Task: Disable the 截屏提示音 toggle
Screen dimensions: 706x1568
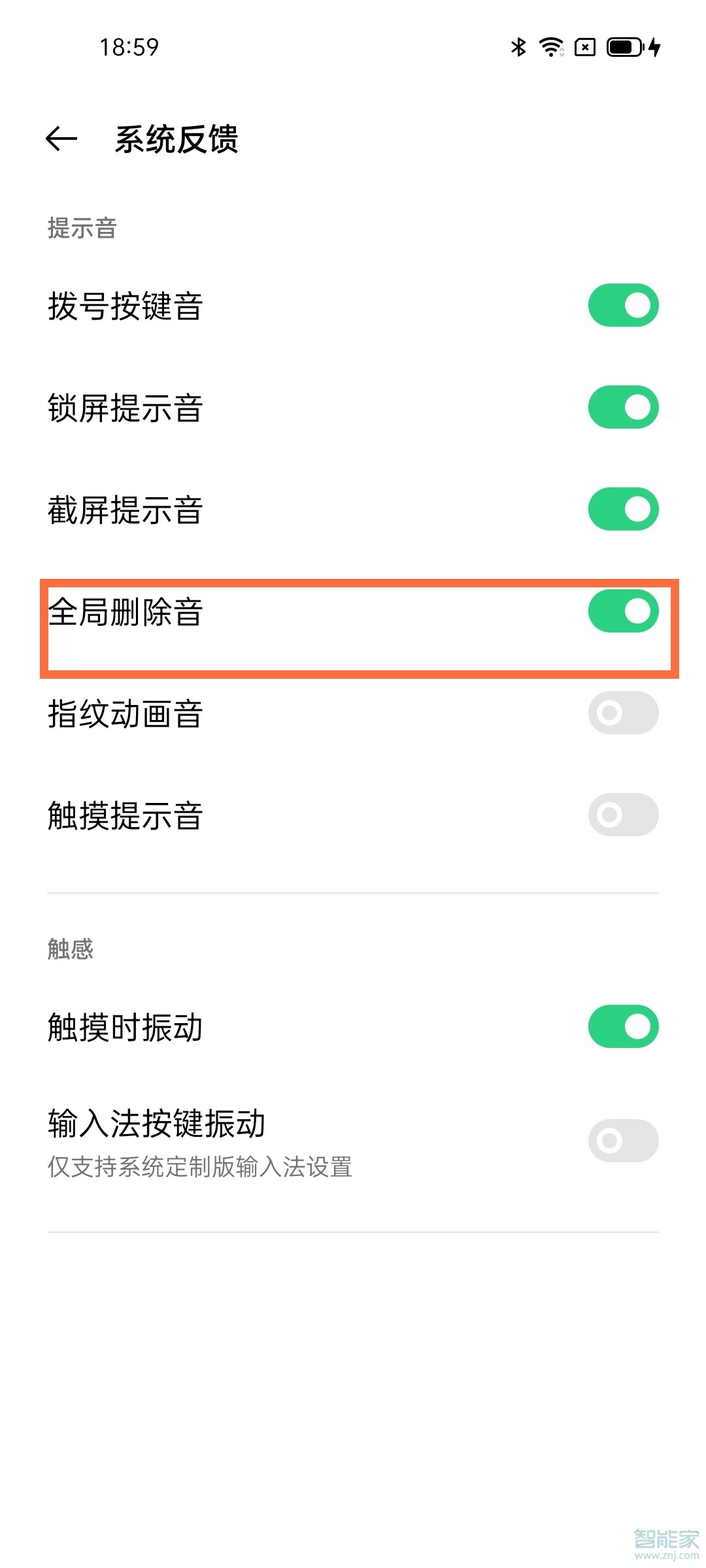Action: (622, 508)
